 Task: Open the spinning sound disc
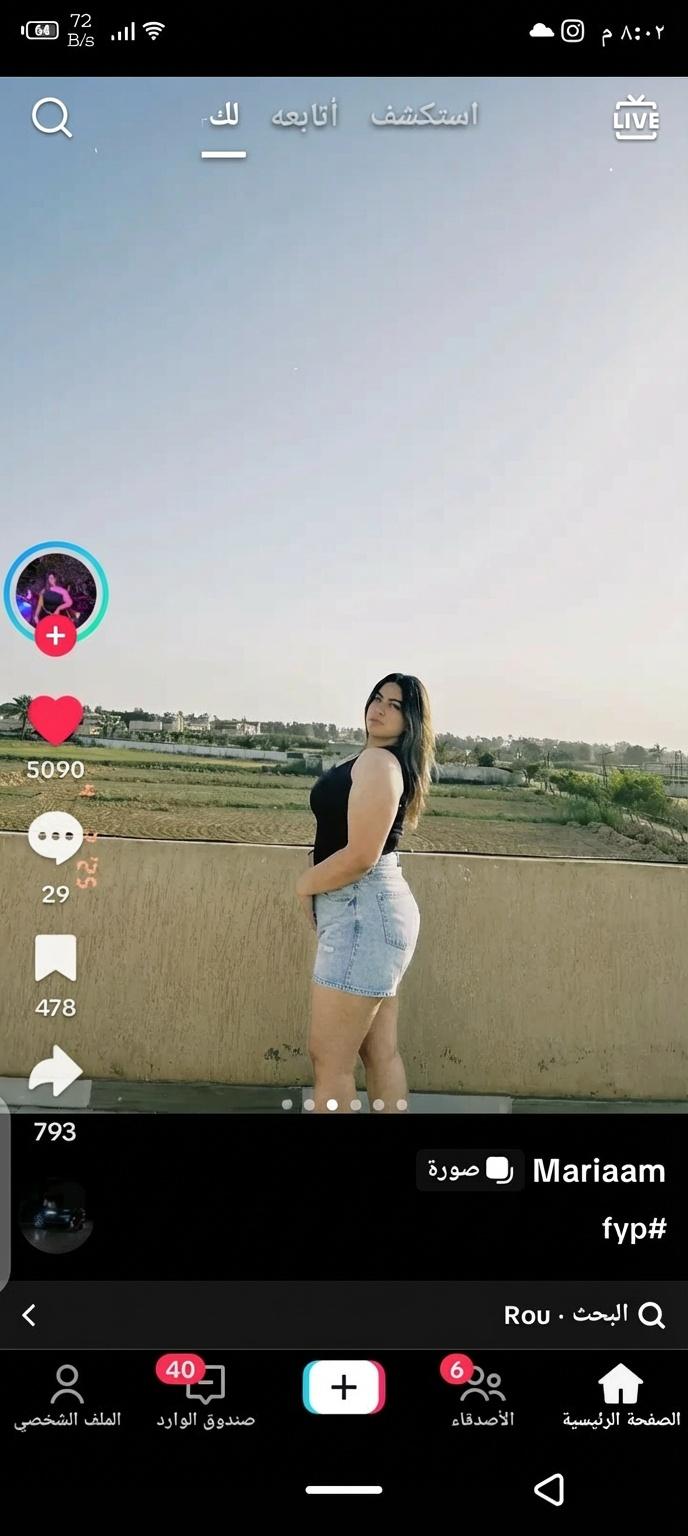pos(56,1217)
